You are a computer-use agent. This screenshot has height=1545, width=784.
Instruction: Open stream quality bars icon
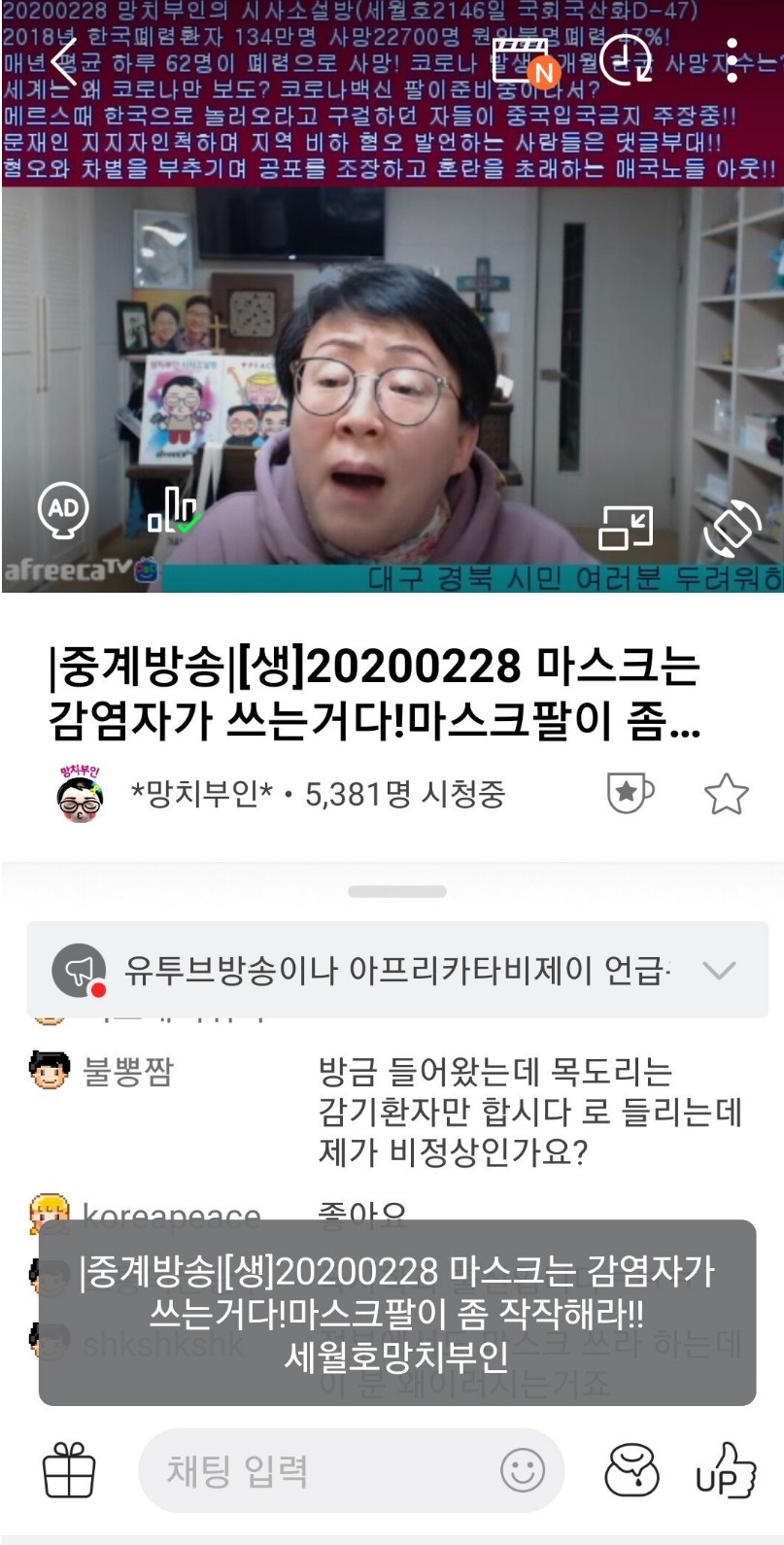[x=173, y=510]
